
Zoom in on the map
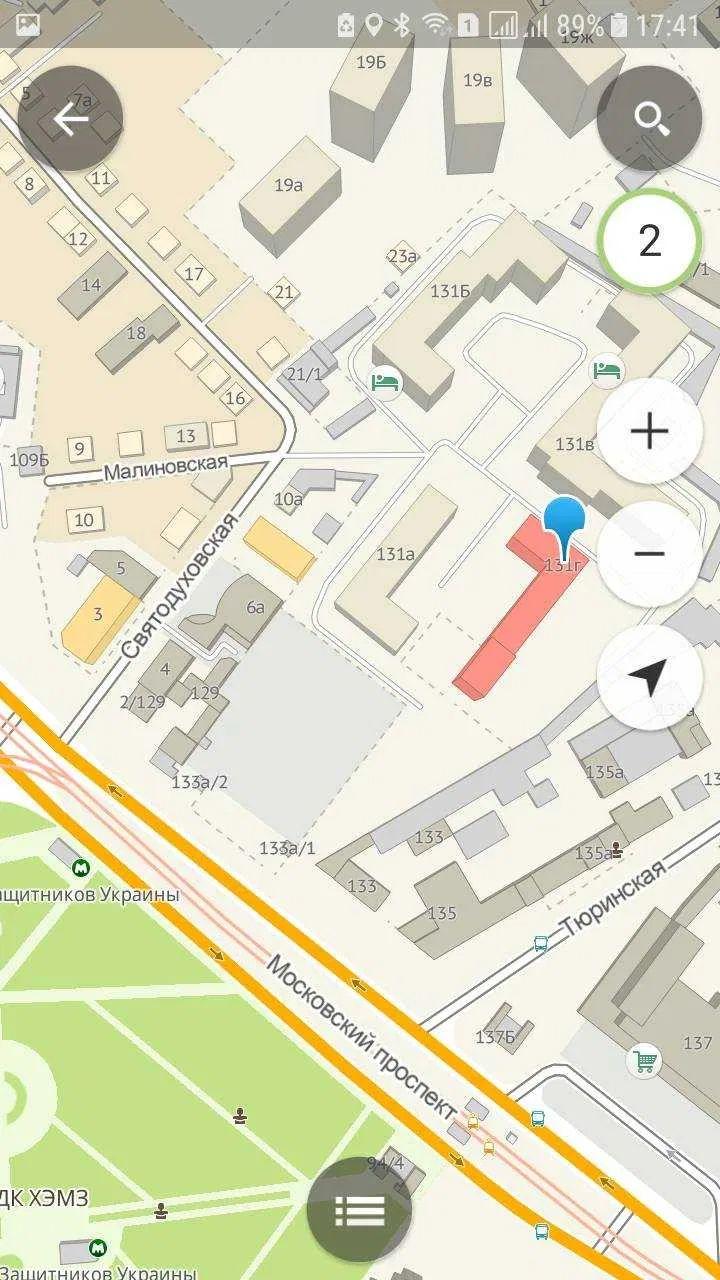[650, 432]
